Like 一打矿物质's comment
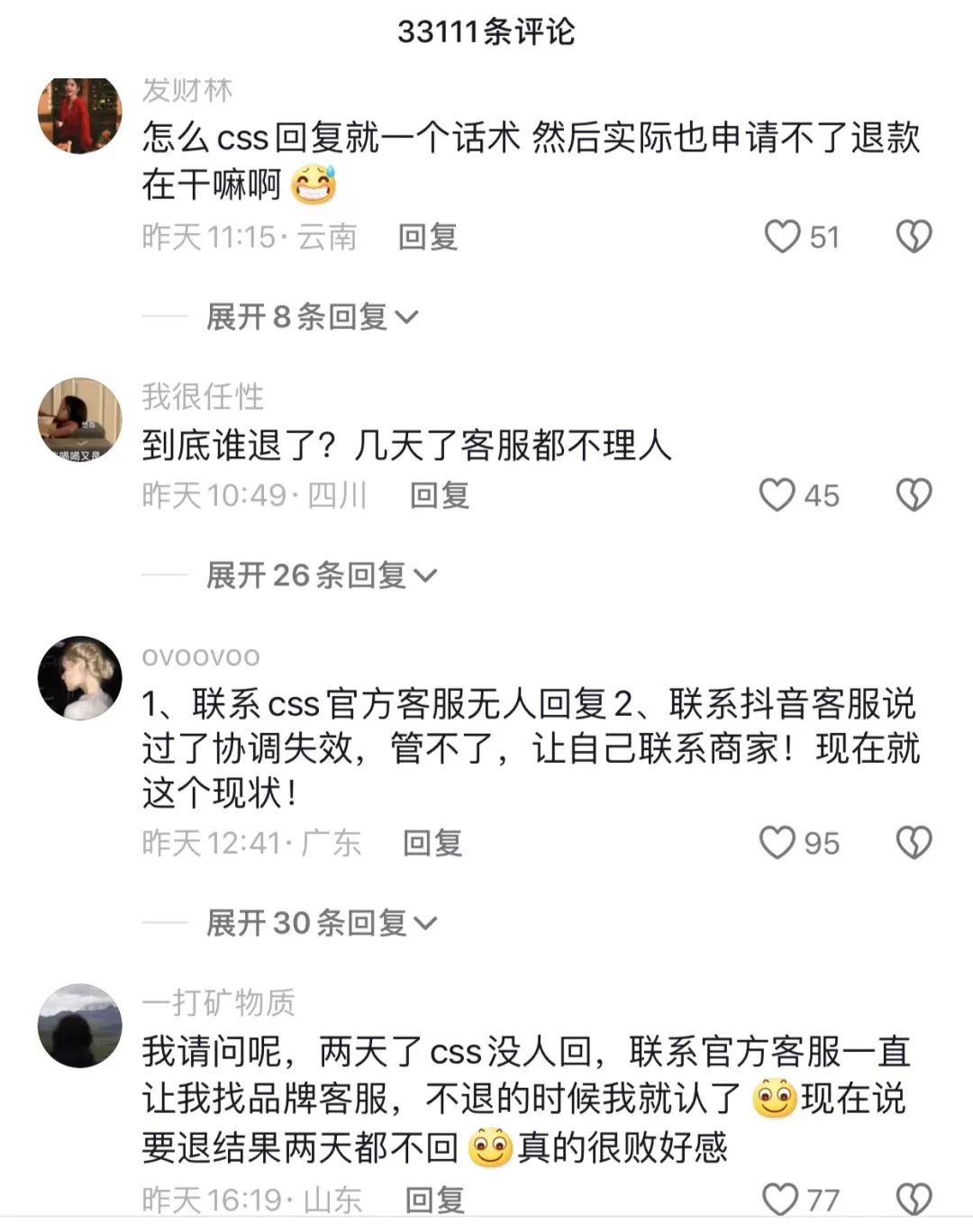Screen dimensions: 973x1232 coord(780,1200)
